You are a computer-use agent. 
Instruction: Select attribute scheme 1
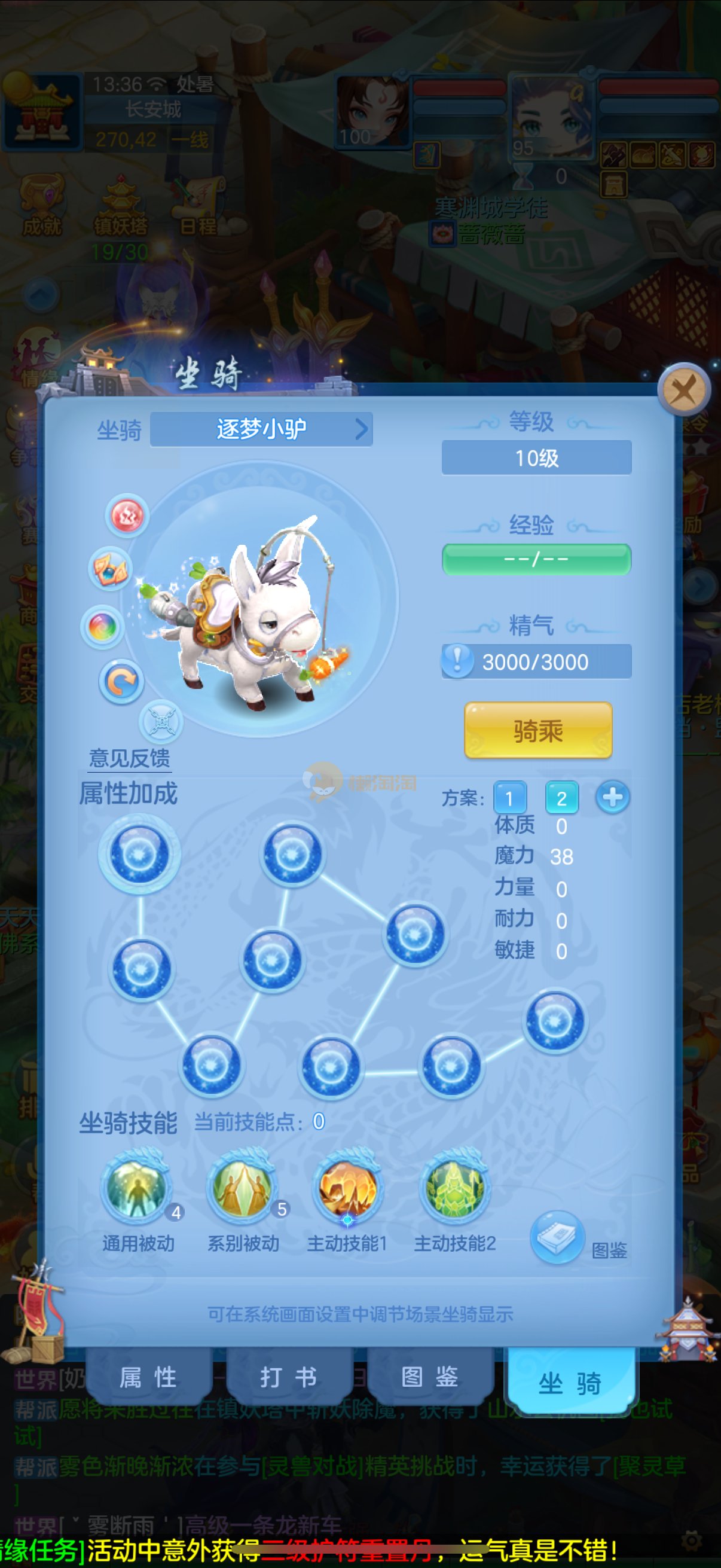[510, 798]
